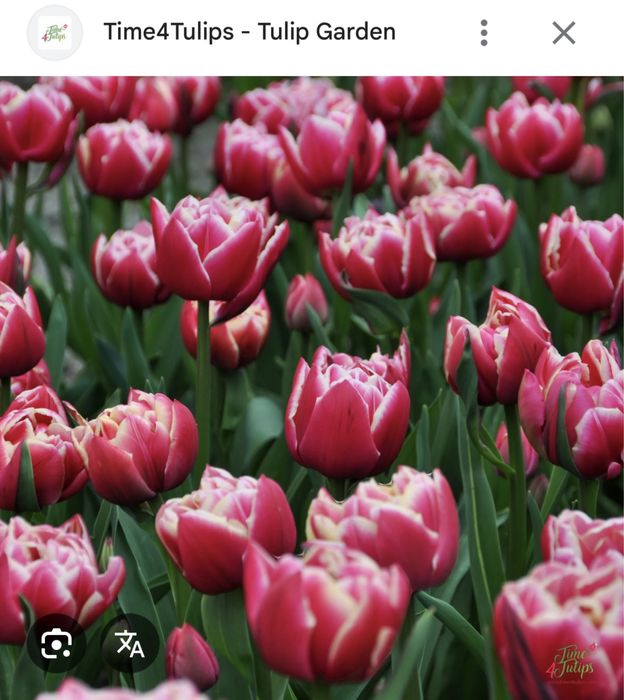Open the Time4Tulips site avatar
Screen dimensions: 624x700
(x=55, y=33)
